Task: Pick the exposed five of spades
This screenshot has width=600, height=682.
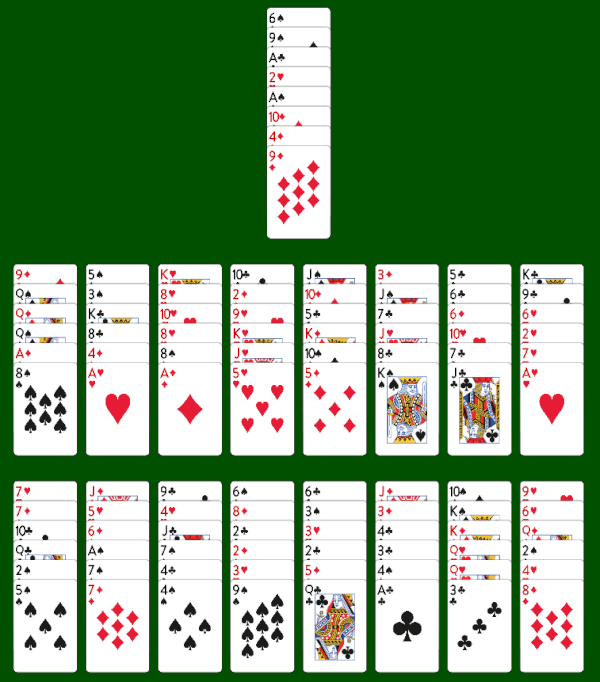Action: click(x=45, y=627)
